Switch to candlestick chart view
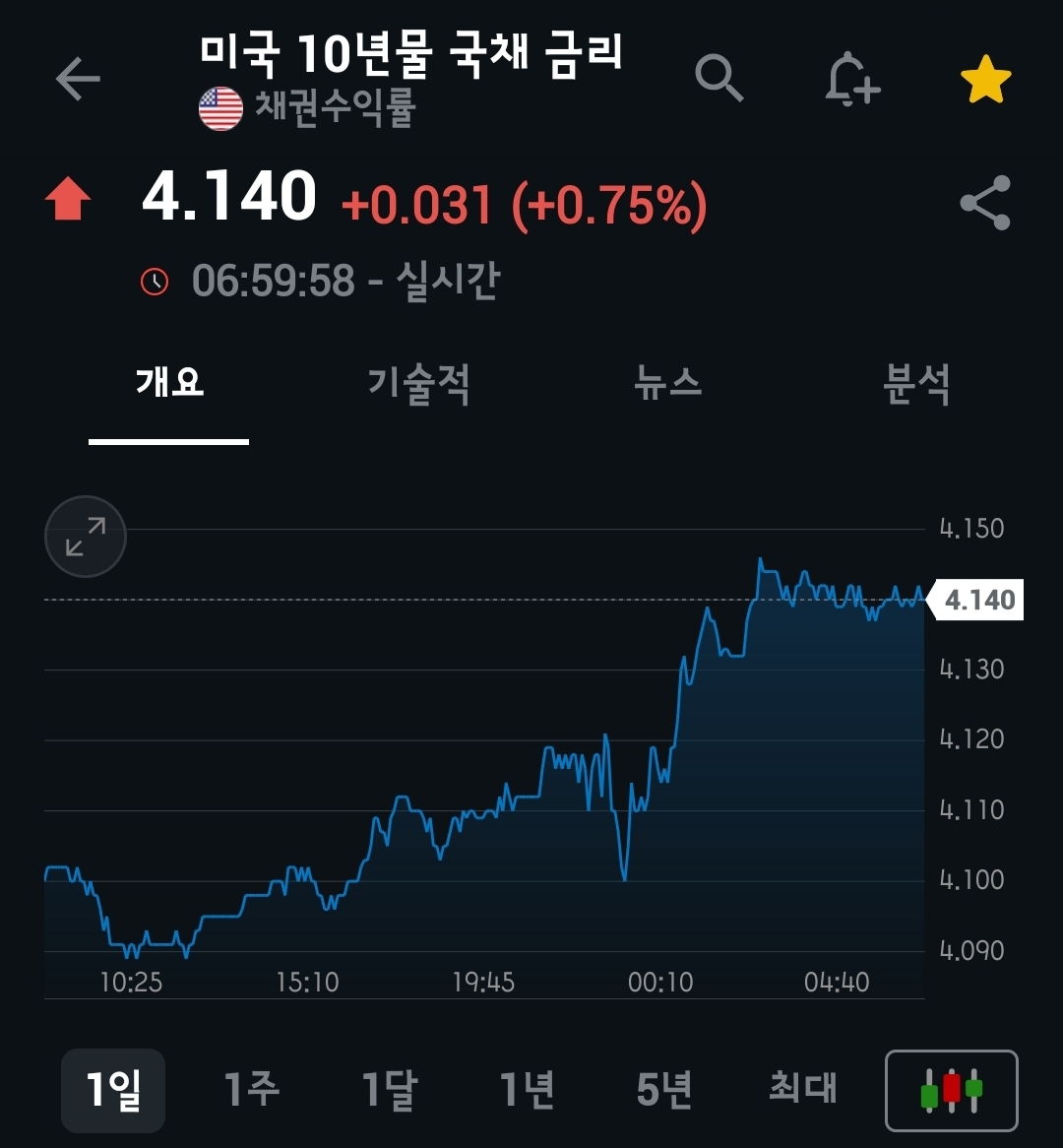Image resolution: width=1063 pixels, height=1148 pixels. pos(952,1091)
